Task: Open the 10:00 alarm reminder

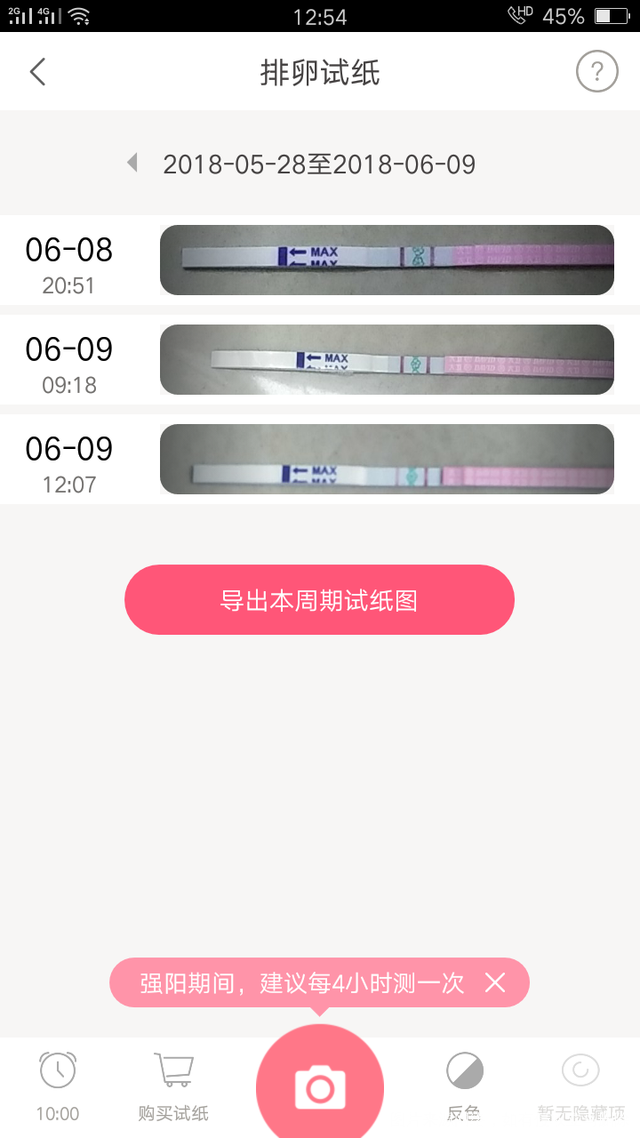Action: (58, 1085)
